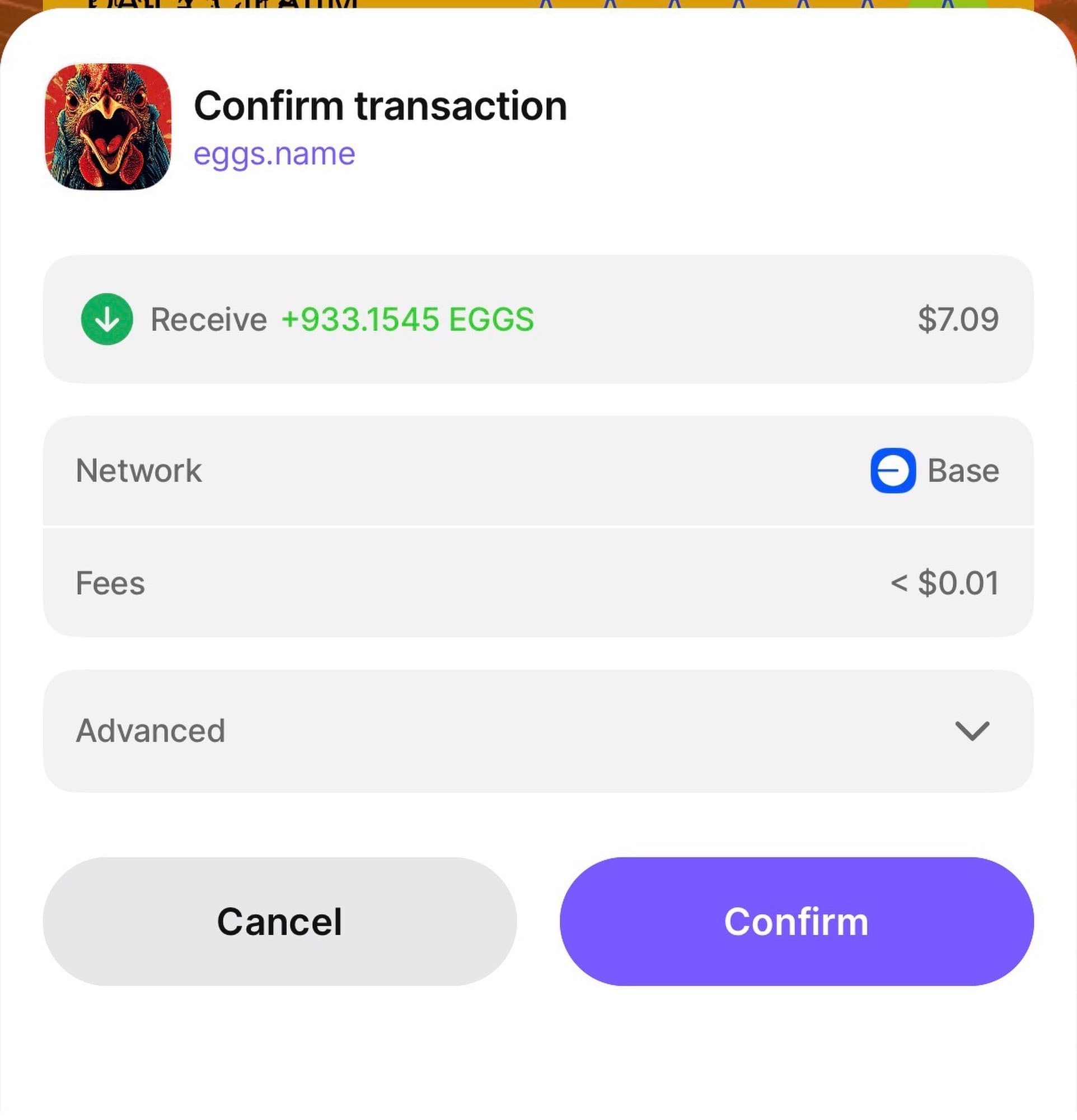Confirm the EGGS transaction
Viewport: 1077px width, 1120px height.
(796, 921)
